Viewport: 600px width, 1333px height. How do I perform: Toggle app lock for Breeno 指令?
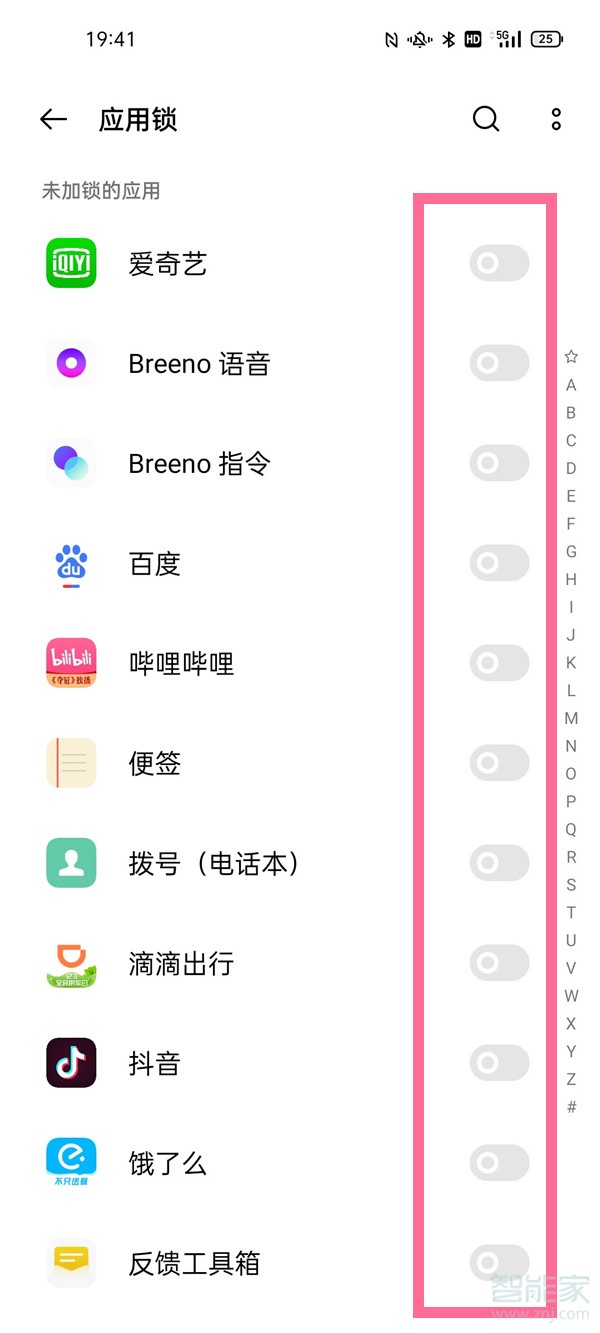point(499,463)
